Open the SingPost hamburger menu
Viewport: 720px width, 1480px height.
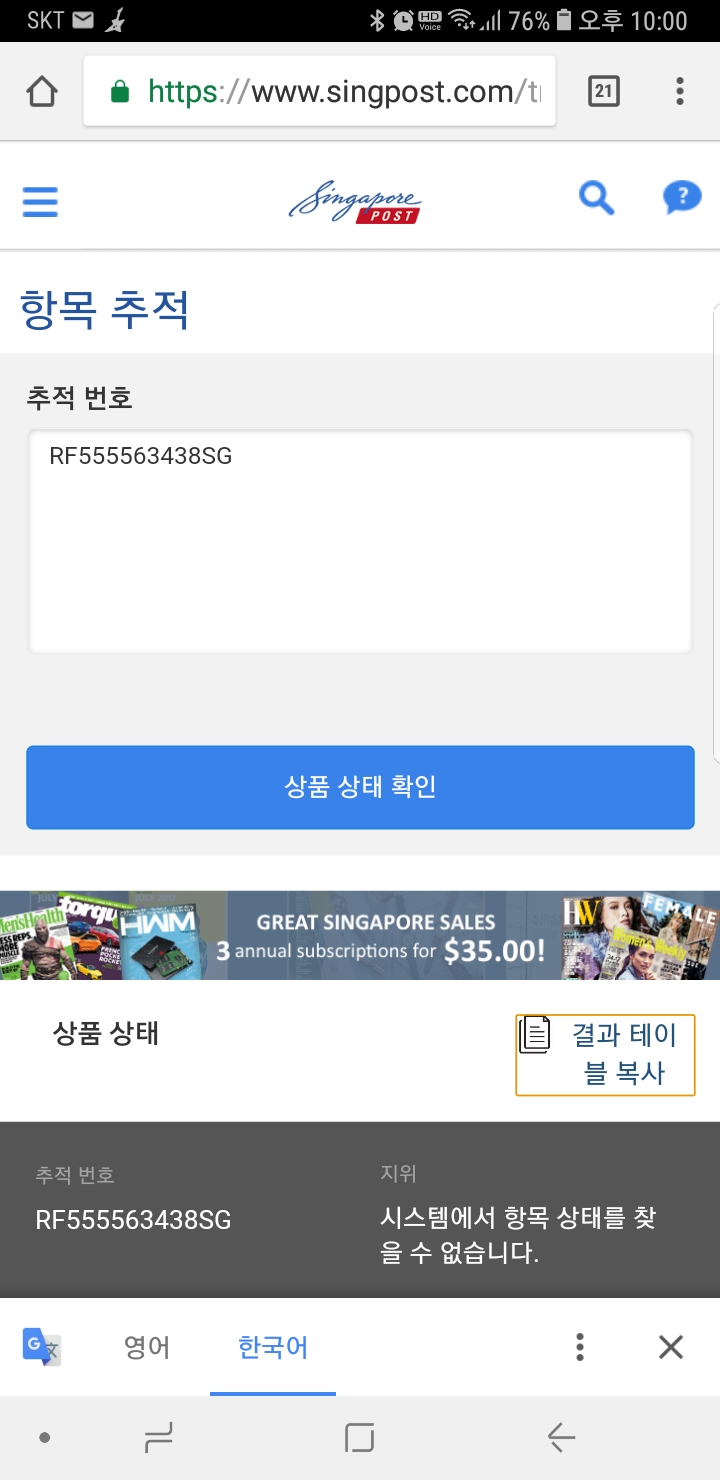point(41,201)
